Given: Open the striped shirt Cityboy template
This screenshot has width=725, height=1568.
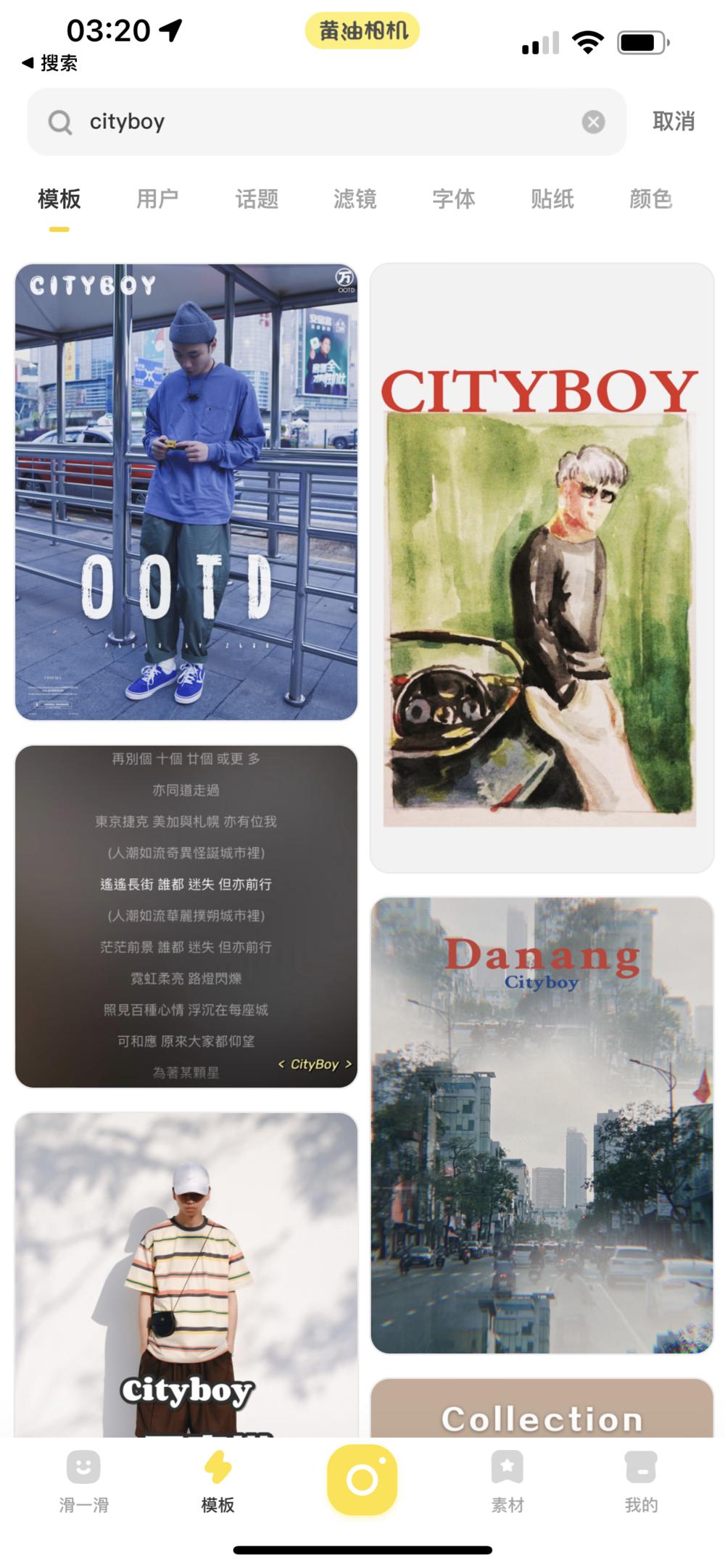Looking at the screenshot, I should 186,1274.
